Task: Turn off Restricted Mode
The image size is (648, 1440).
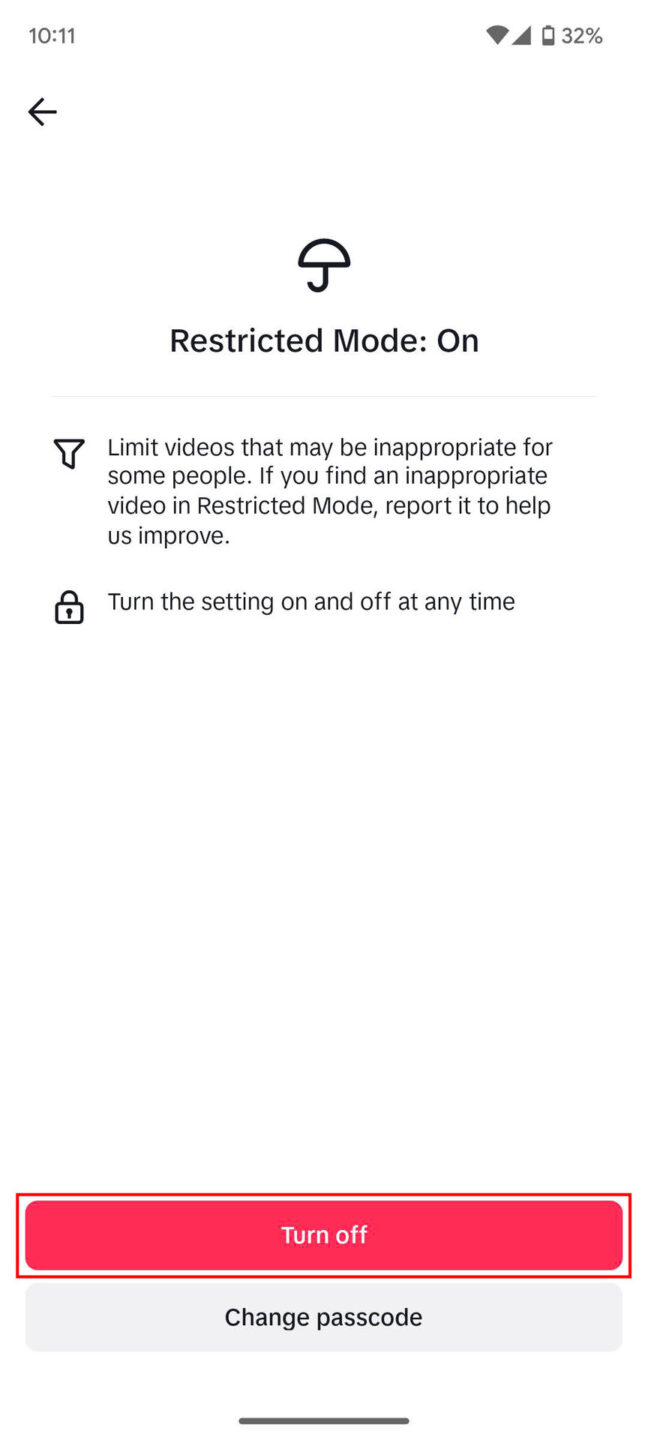Action: pyautogui.click(x=324, y=1235)
